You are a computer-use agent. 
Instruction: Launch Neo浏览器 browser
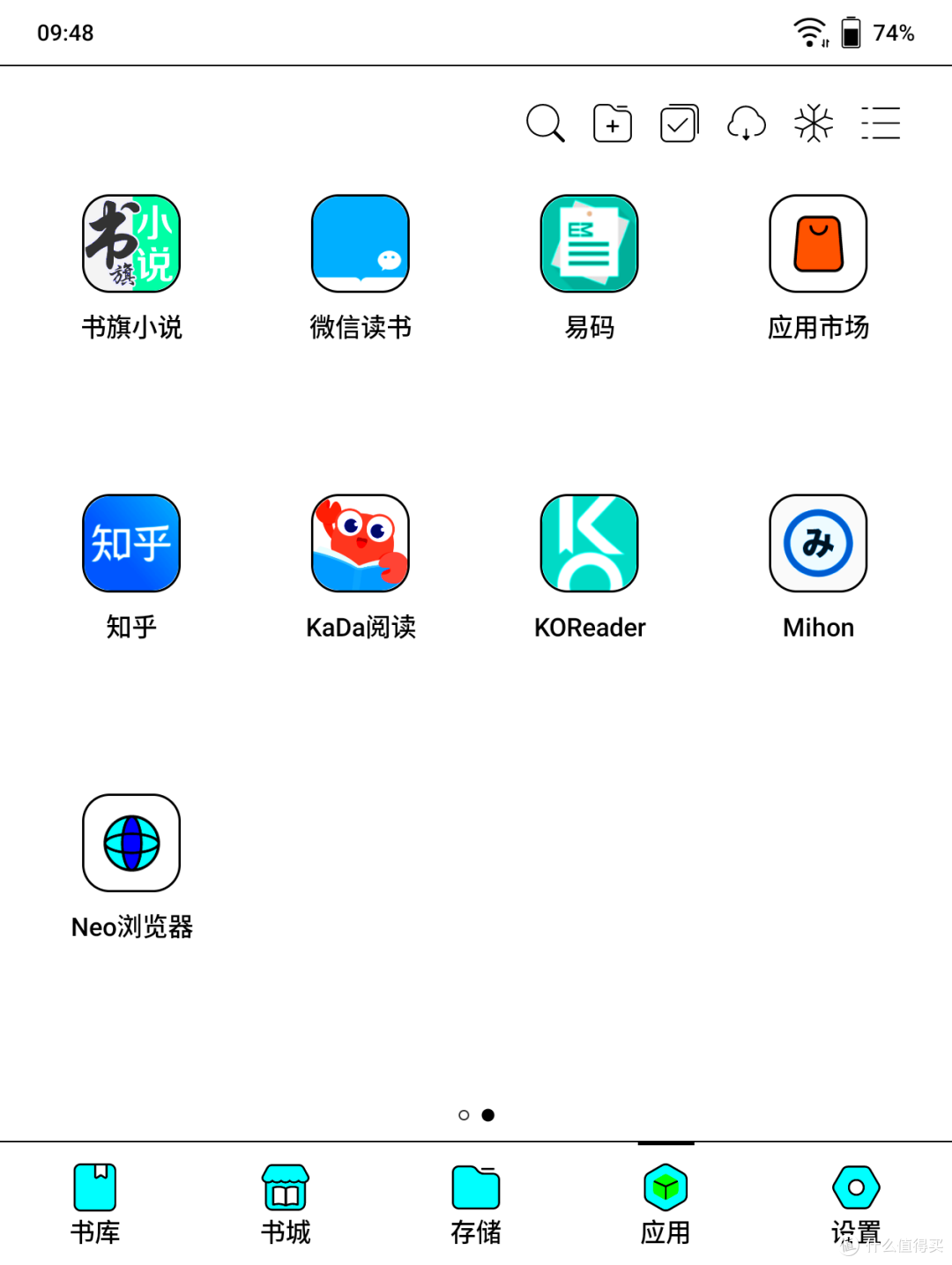click(131, 844)
